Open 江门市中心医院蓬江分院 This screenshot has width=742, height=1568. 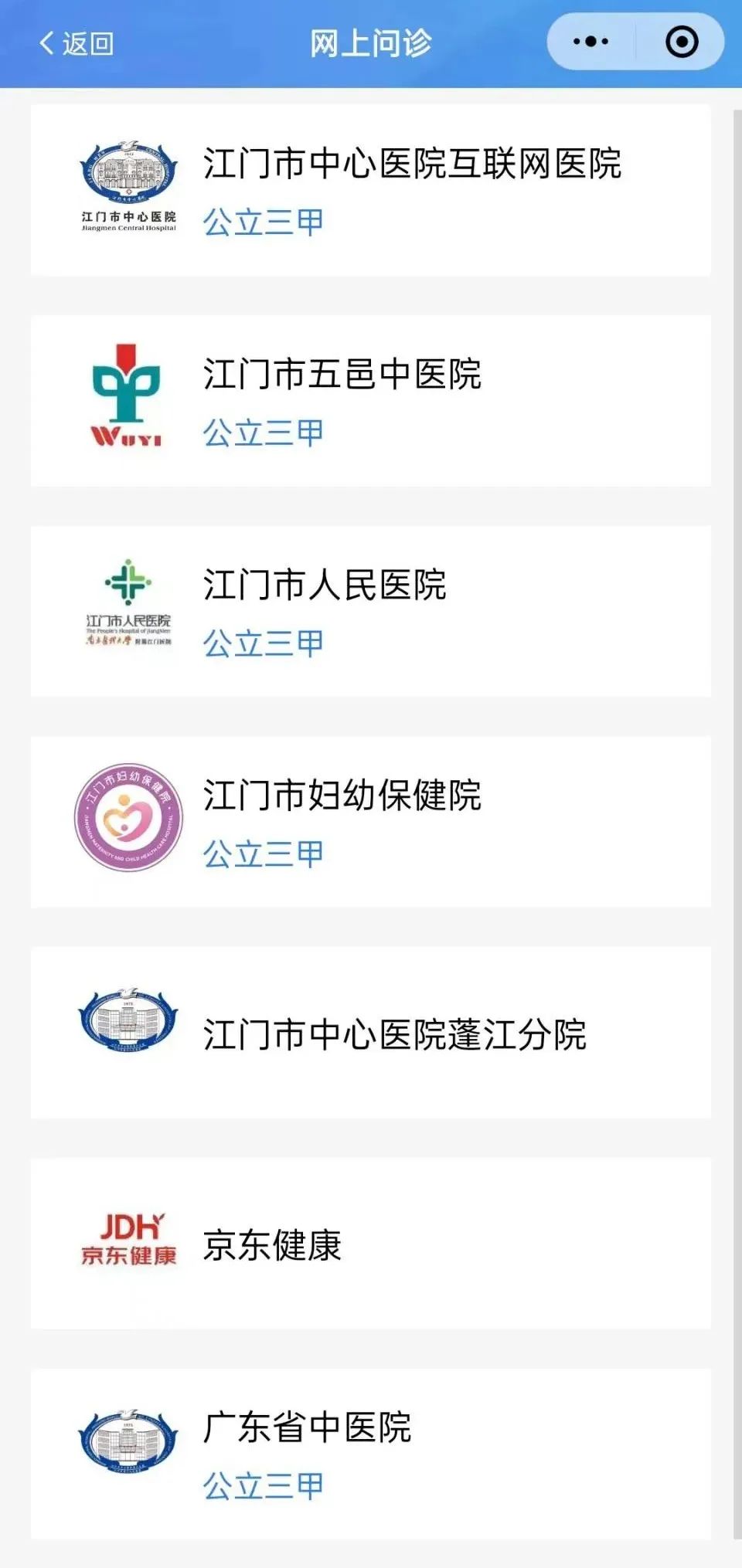pos(371,1033)
